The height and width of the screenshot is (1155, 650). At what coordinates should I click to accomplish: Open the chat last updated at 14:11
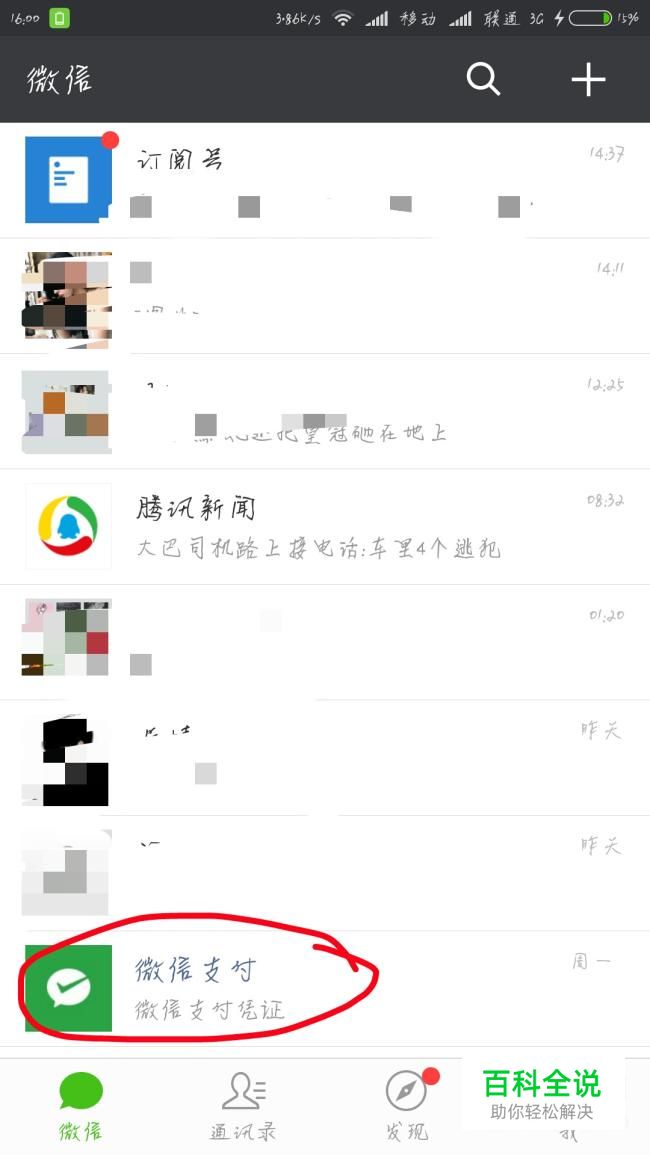pyautogui.click(x=325, y=296)
